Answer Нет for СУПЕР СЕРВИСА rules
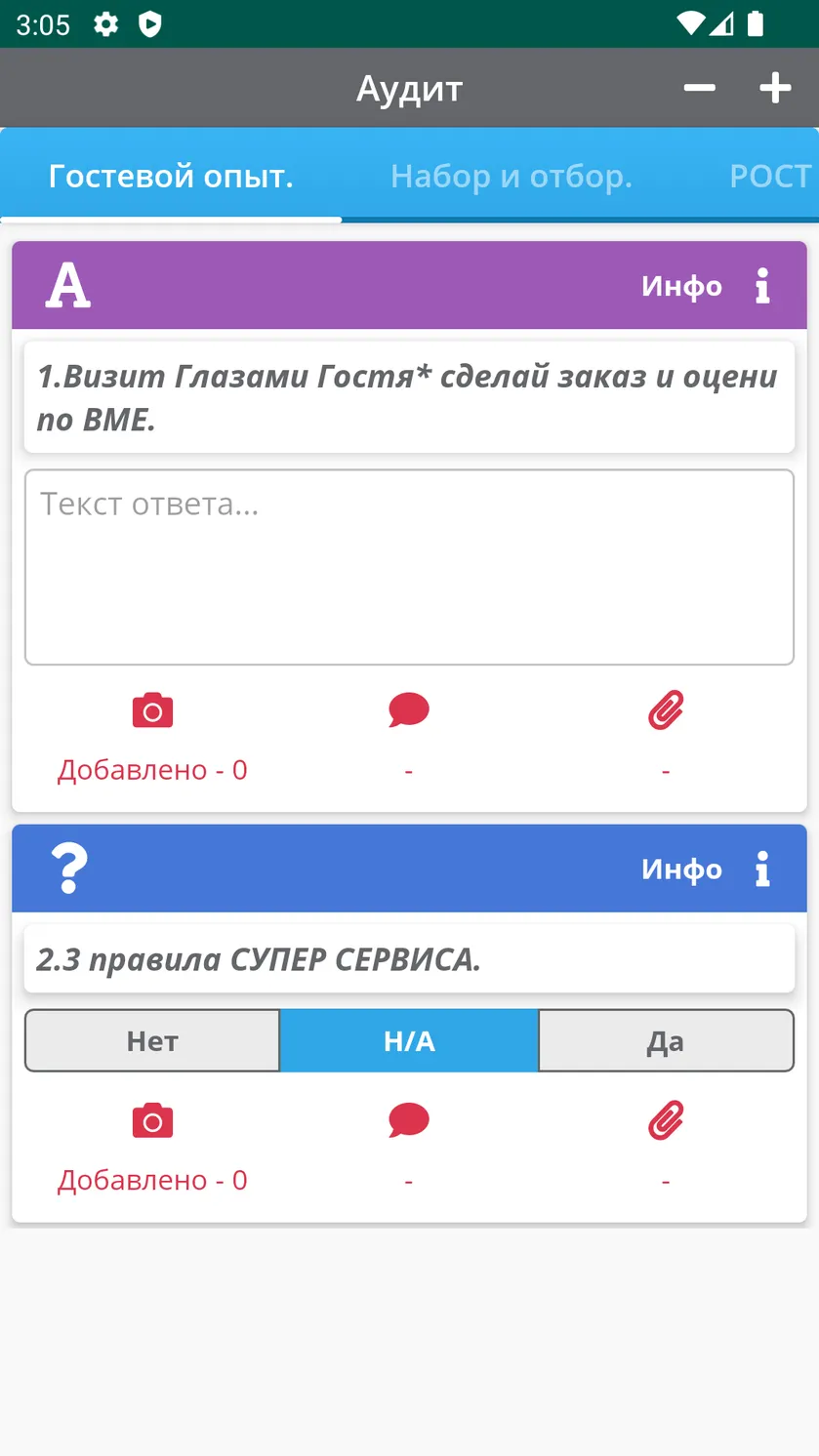The width and height of the screenshot is (819, 1456). click(152, 1041)
